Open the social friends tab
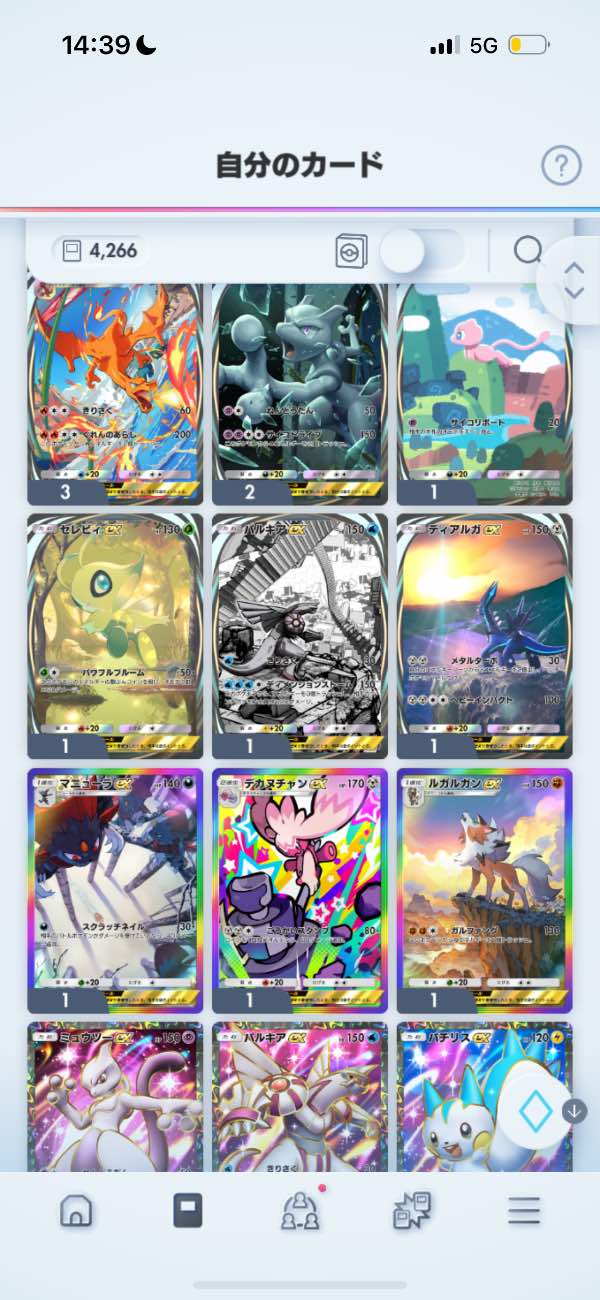This screenshot has width=600, height=1300. click(299, 1211)
